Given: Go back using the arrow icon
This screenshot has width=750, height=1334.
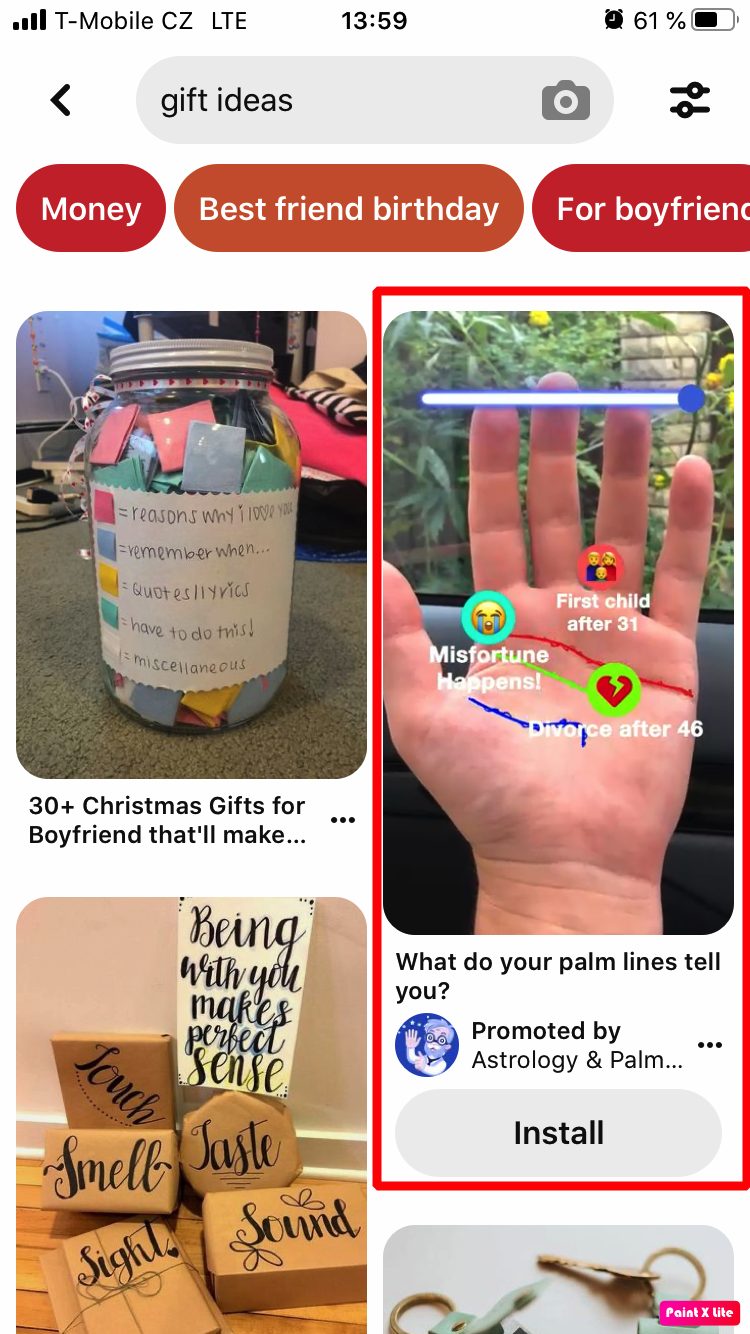Looking at the screenshot, I should (x=61, y=100).
